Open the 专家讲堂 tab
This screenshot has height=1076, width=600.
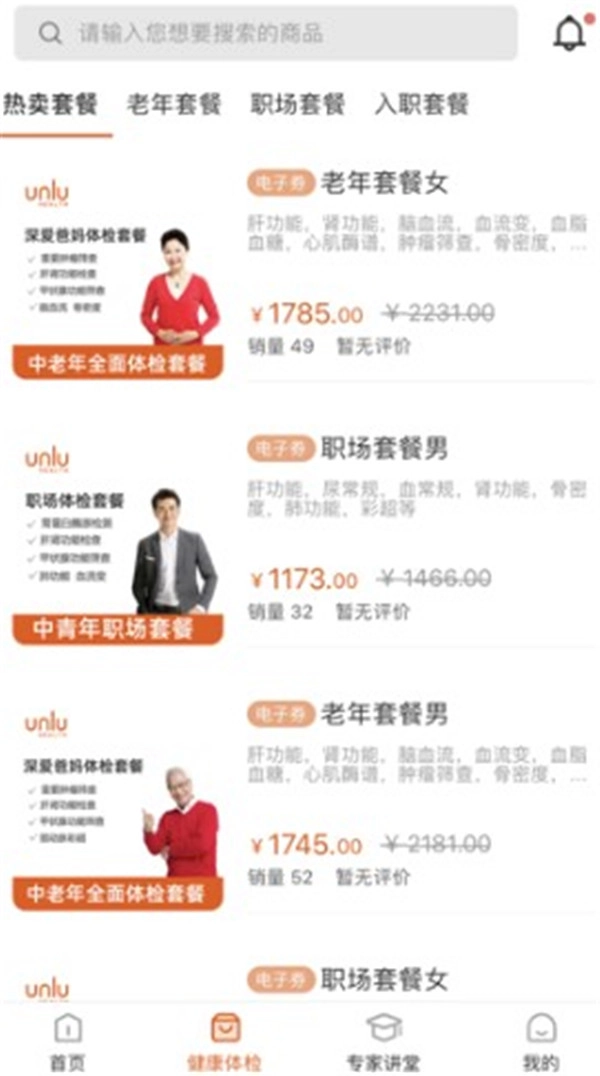click(384, 1042)
